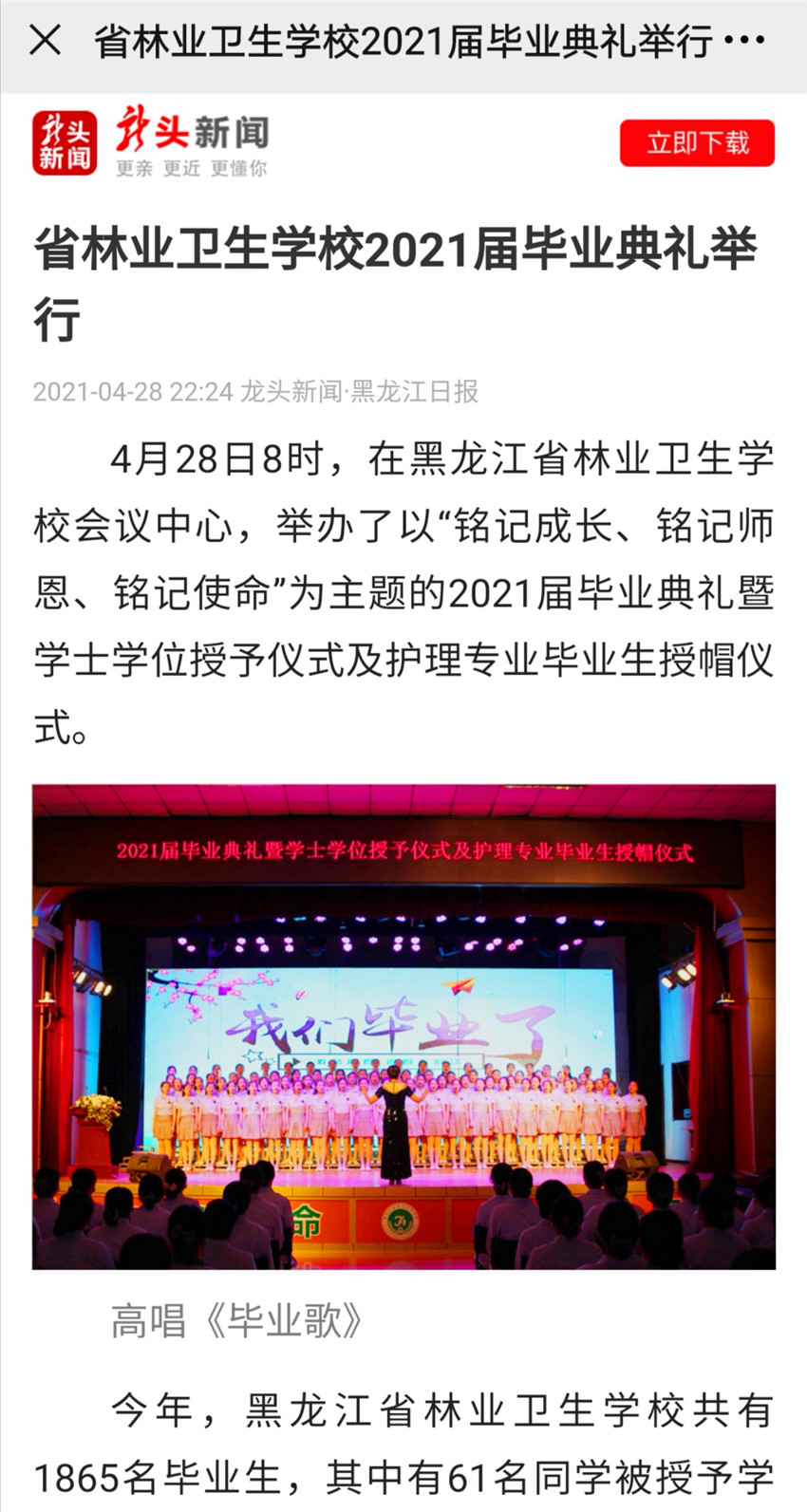View the graduation ceremony photo
The height and width of the screenshot is (1512, 807).
pyautogui.click(x=403, y=1026)
